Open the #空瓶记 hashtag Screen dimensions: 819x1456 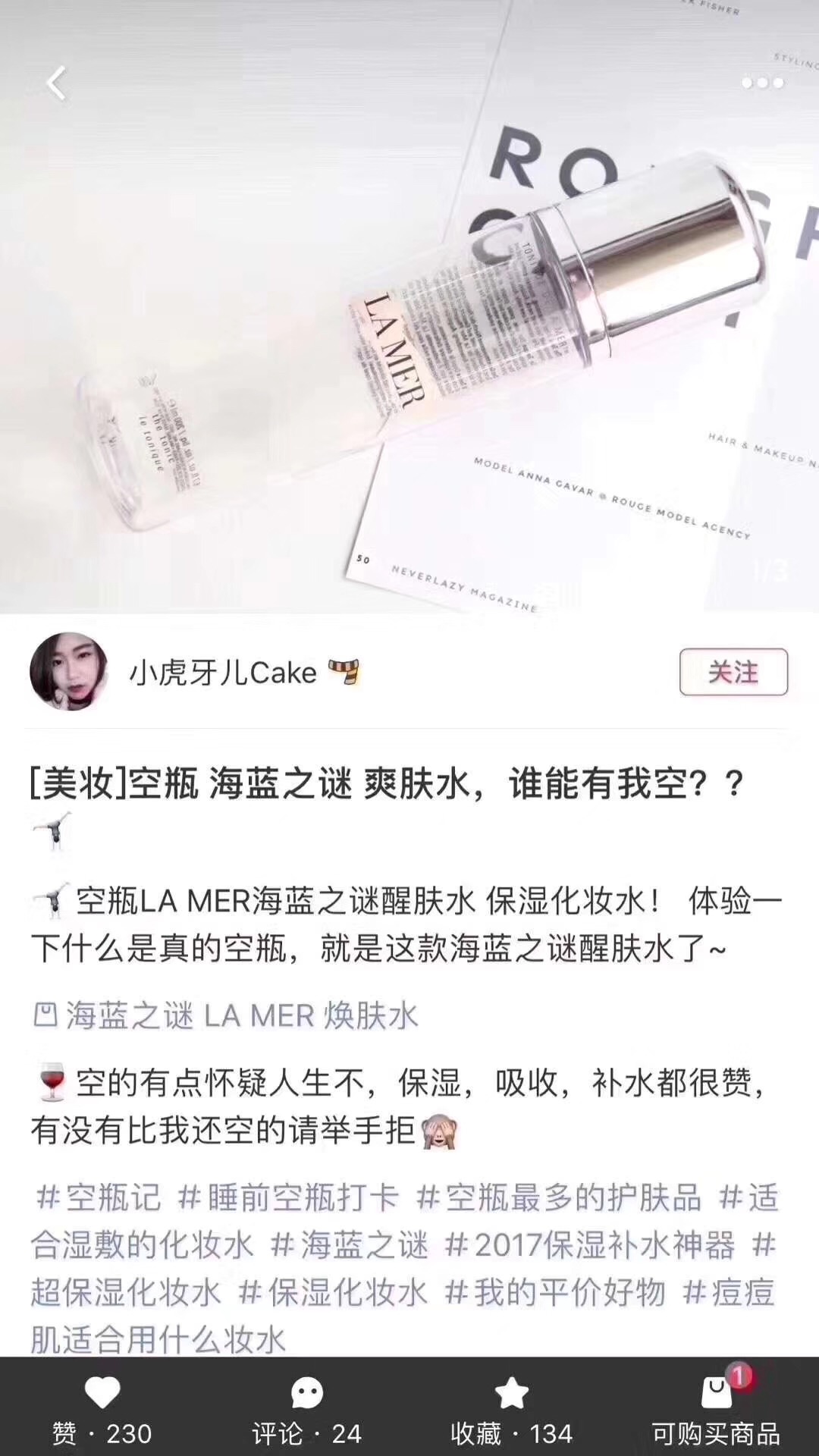click(99, 1198)
